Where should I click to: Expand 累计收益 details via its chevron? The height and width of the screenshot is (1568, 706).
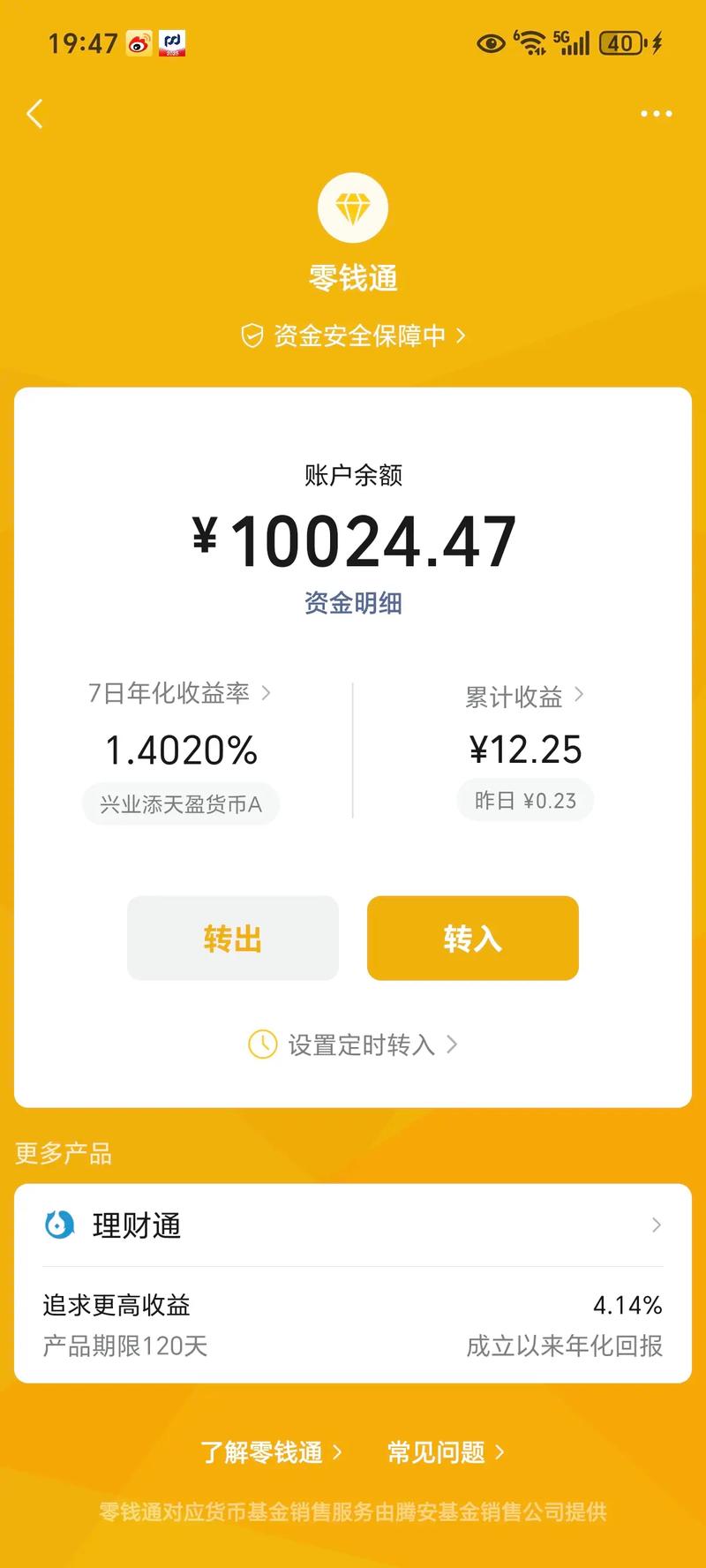(579, 695)
